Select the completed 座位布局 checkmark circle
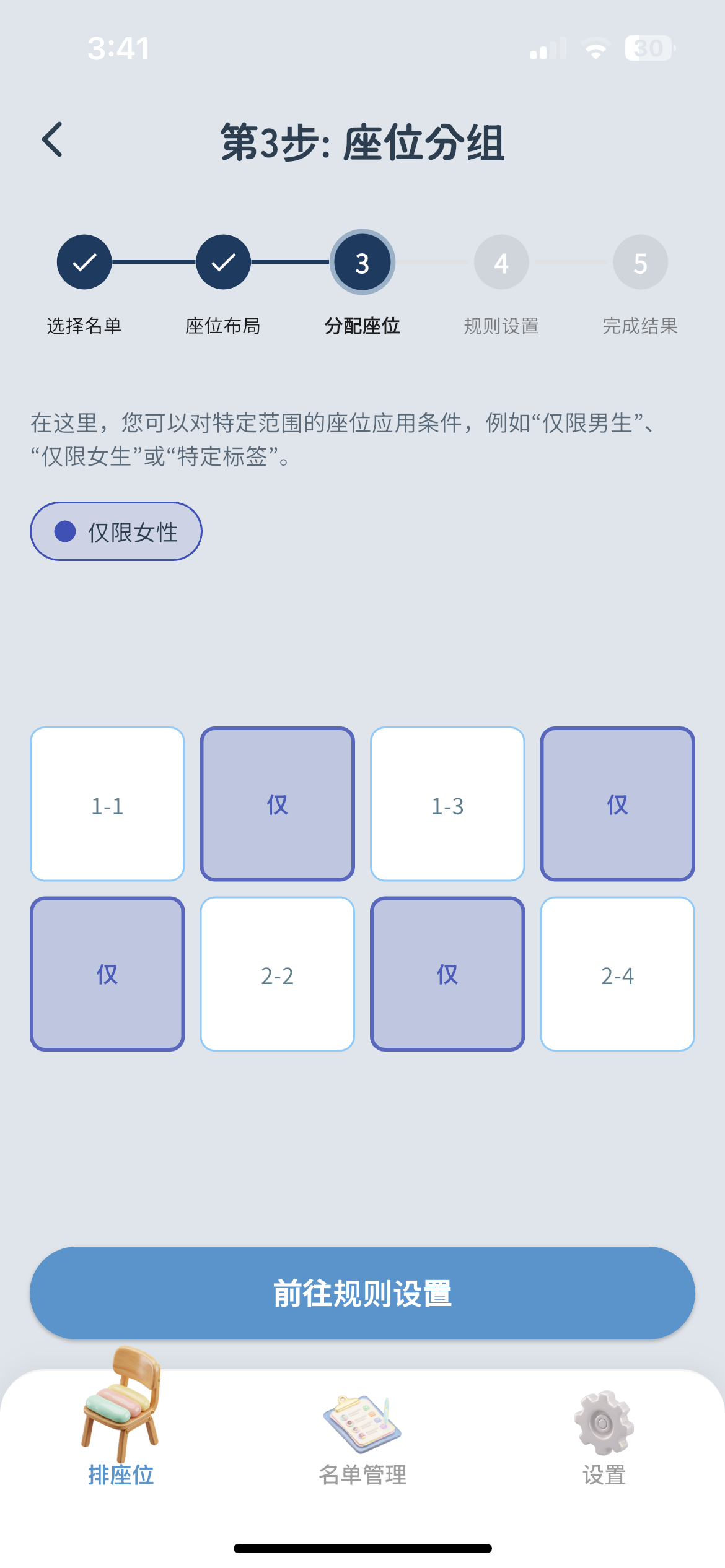The image size is (725, 1568). [222, 262]
